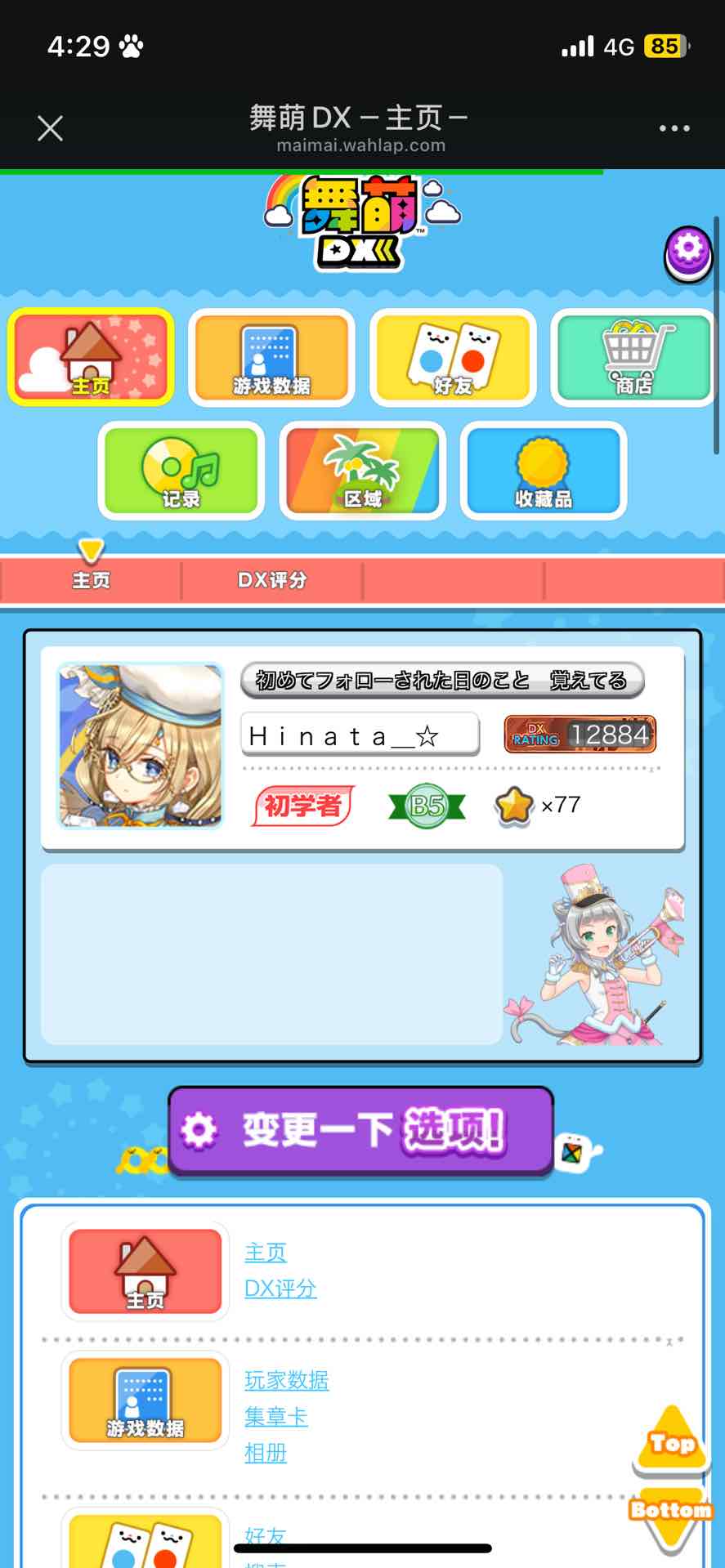Image resolution: width=725 pixels, height=1568 pixels.
Task: Visit the 集章卡 link
Action: point(276,1417)
